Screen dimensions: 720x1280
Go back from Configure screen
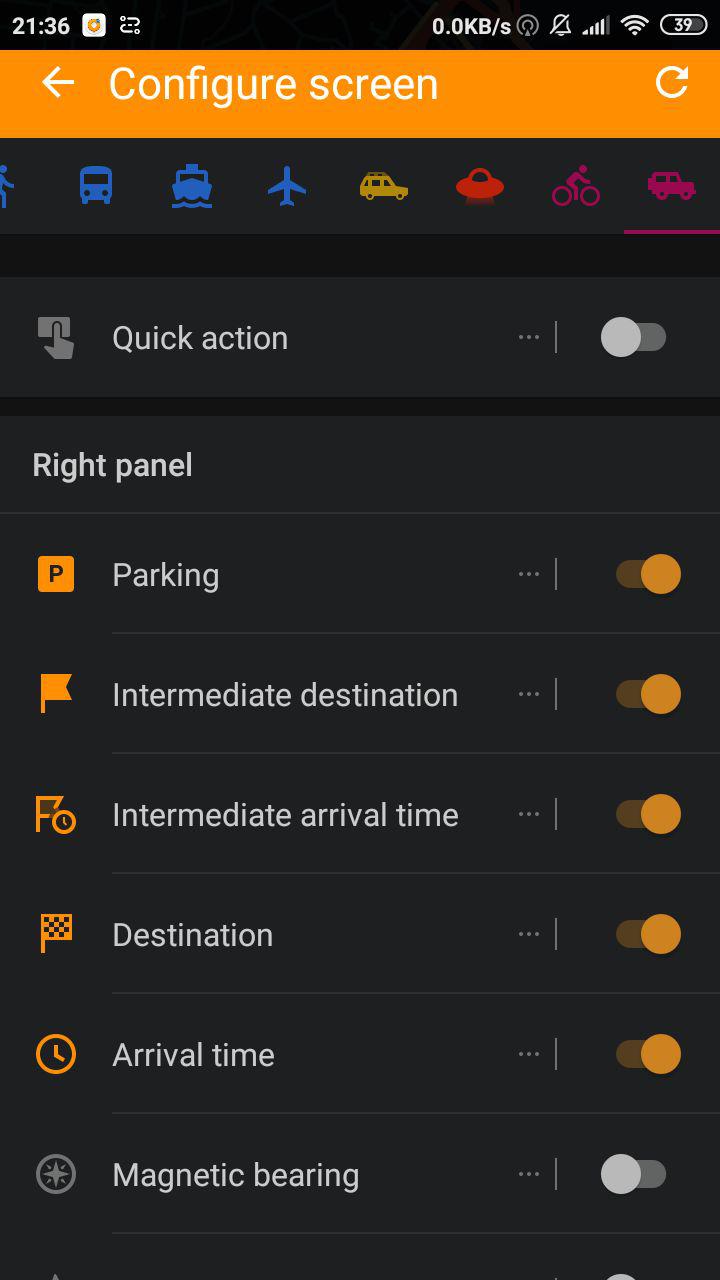click(58, 84)
